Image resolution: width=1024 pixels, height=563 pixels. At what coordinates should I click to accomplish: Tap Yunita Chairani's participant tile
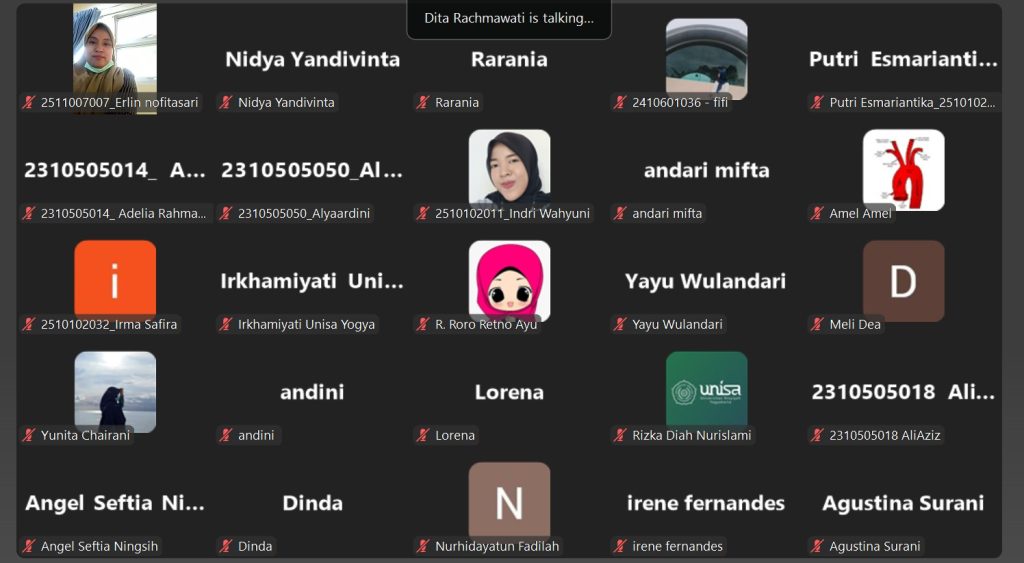pyautogui.click(x=114, y=391)
